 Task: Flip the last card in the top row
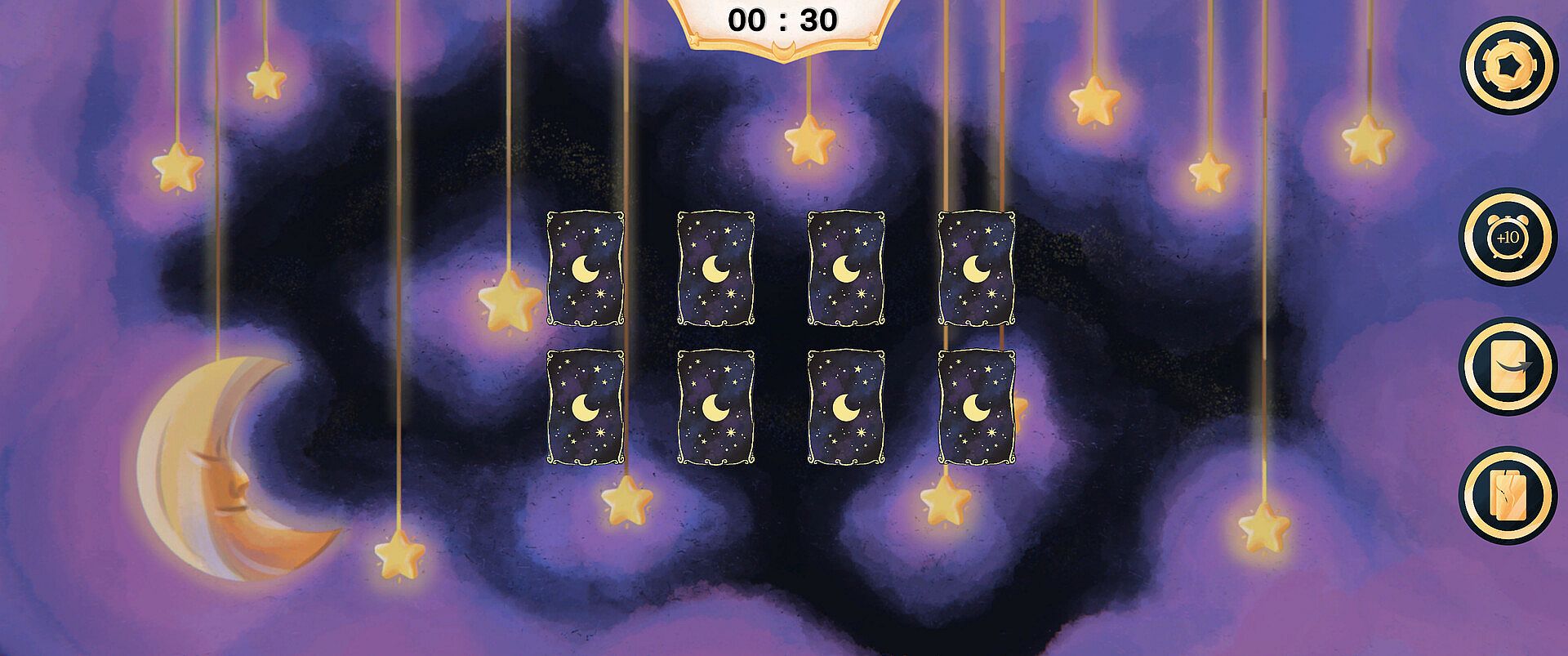pos(977,269)
